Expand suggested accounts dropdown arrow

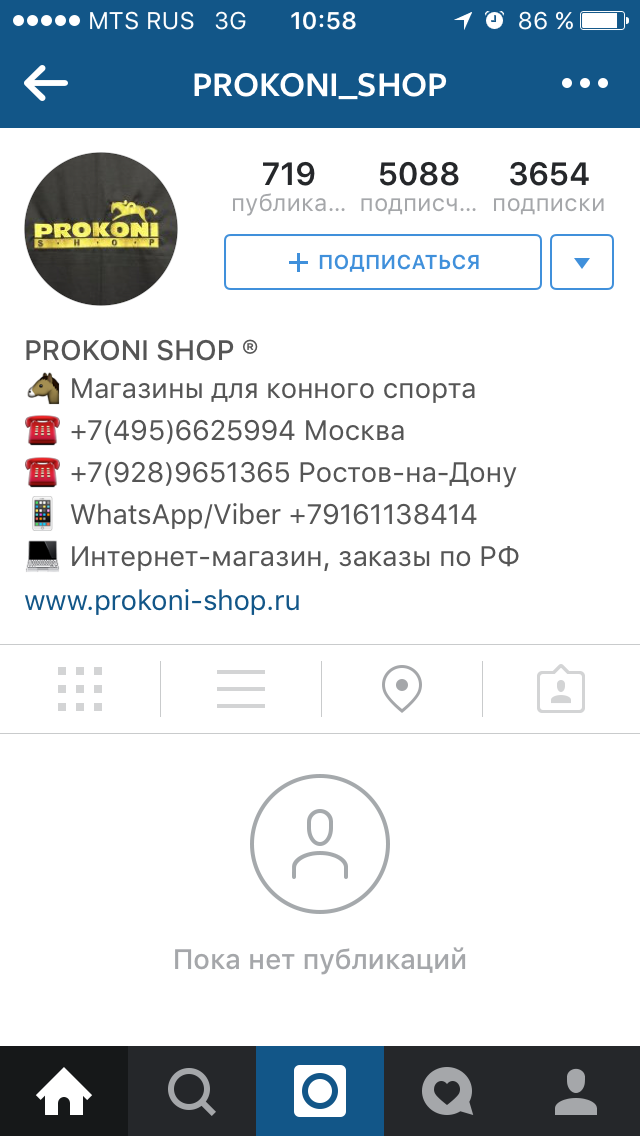582,262
